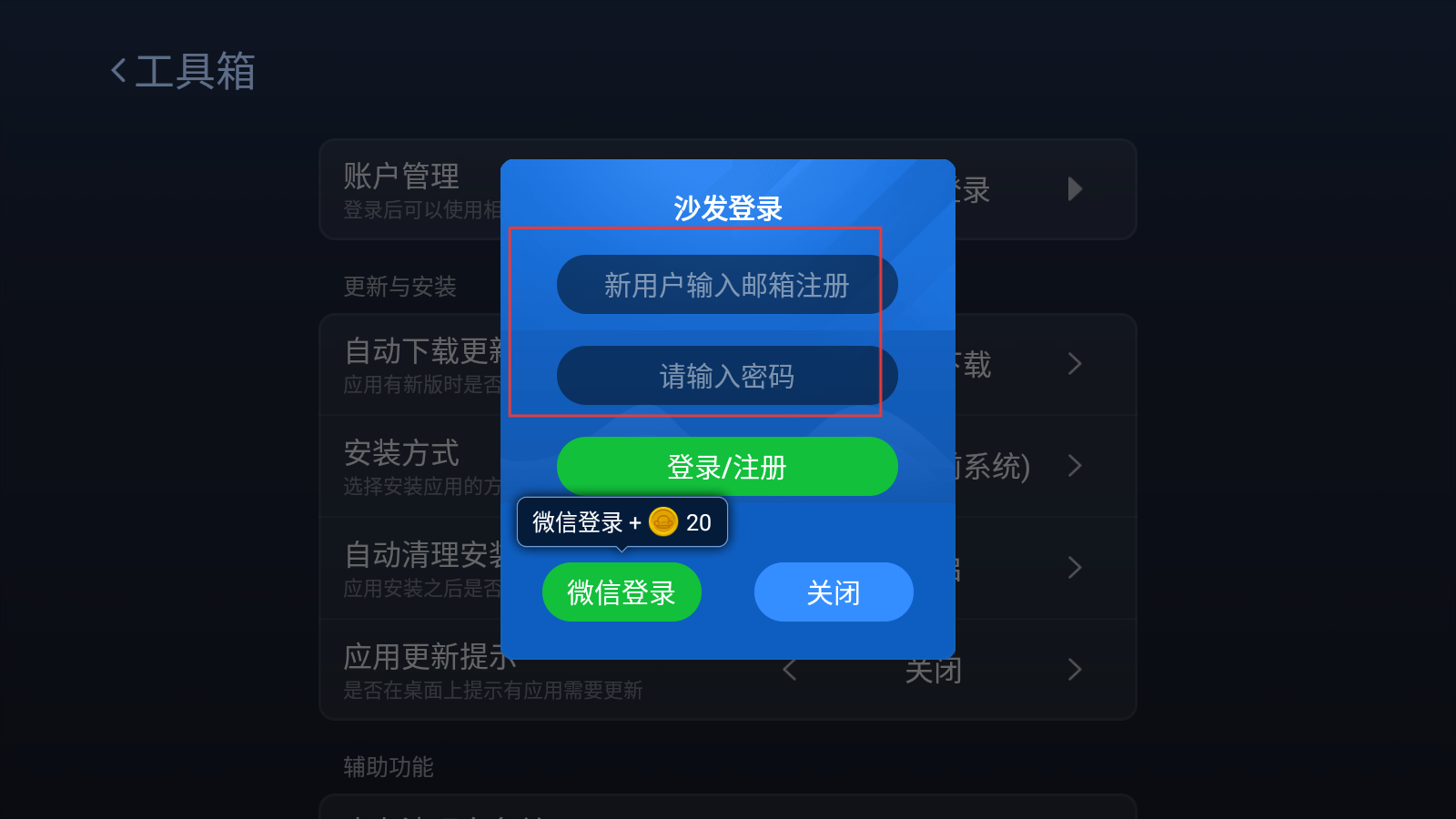Log in with 微信登录 button

coord(622,592)
